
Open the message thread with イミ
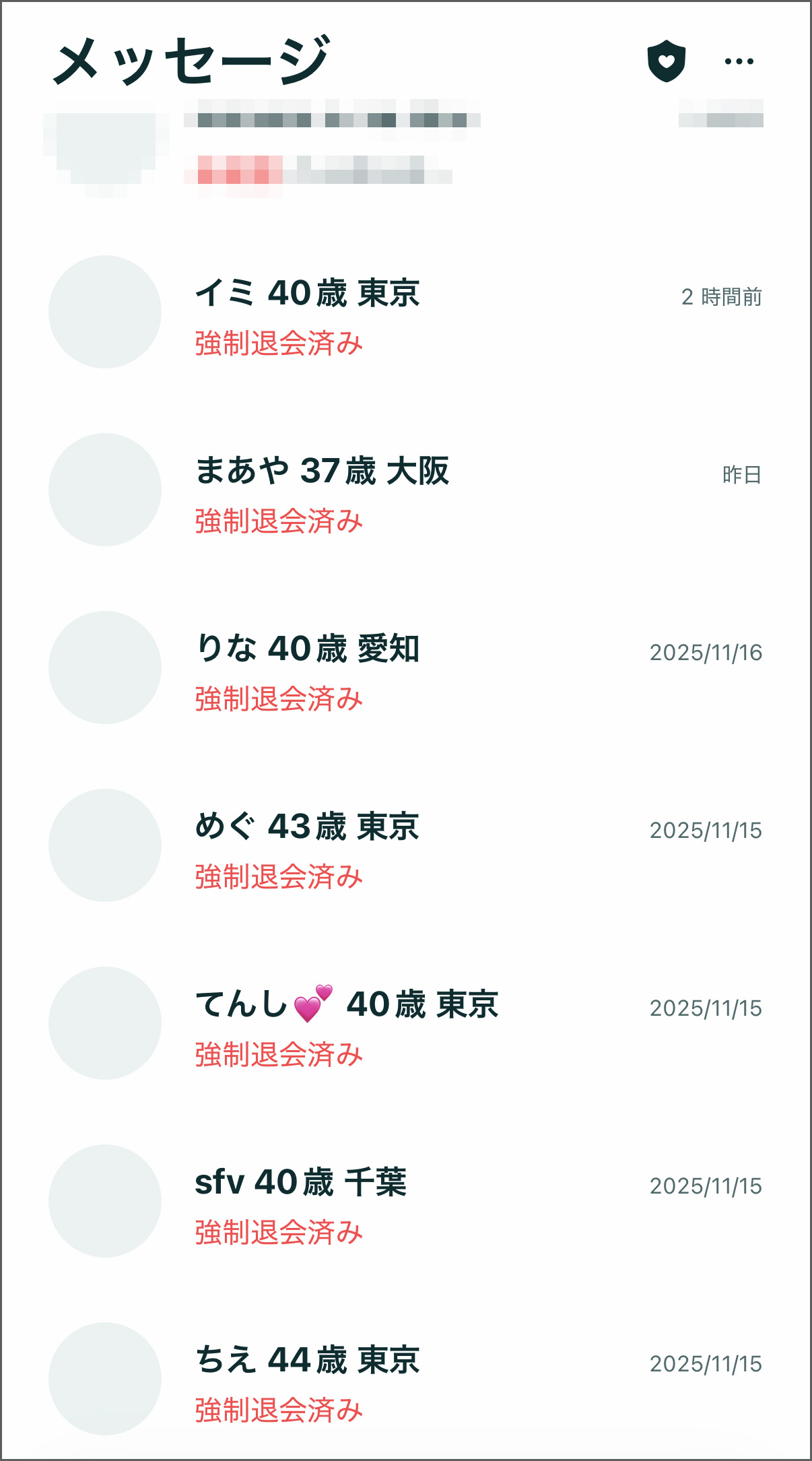pos(404,313)
